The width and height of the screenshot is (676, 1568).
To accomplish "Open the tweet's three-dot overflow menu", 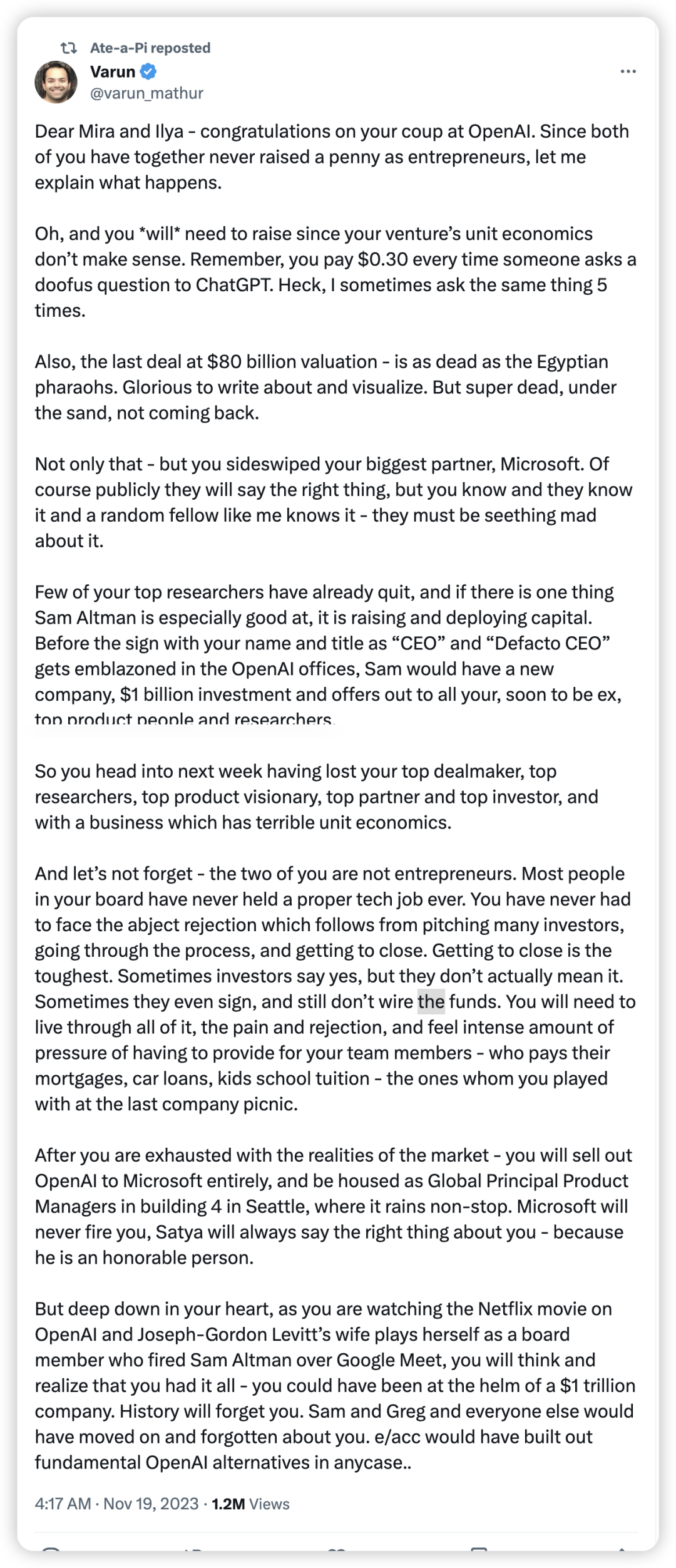I will pos(628,72).
